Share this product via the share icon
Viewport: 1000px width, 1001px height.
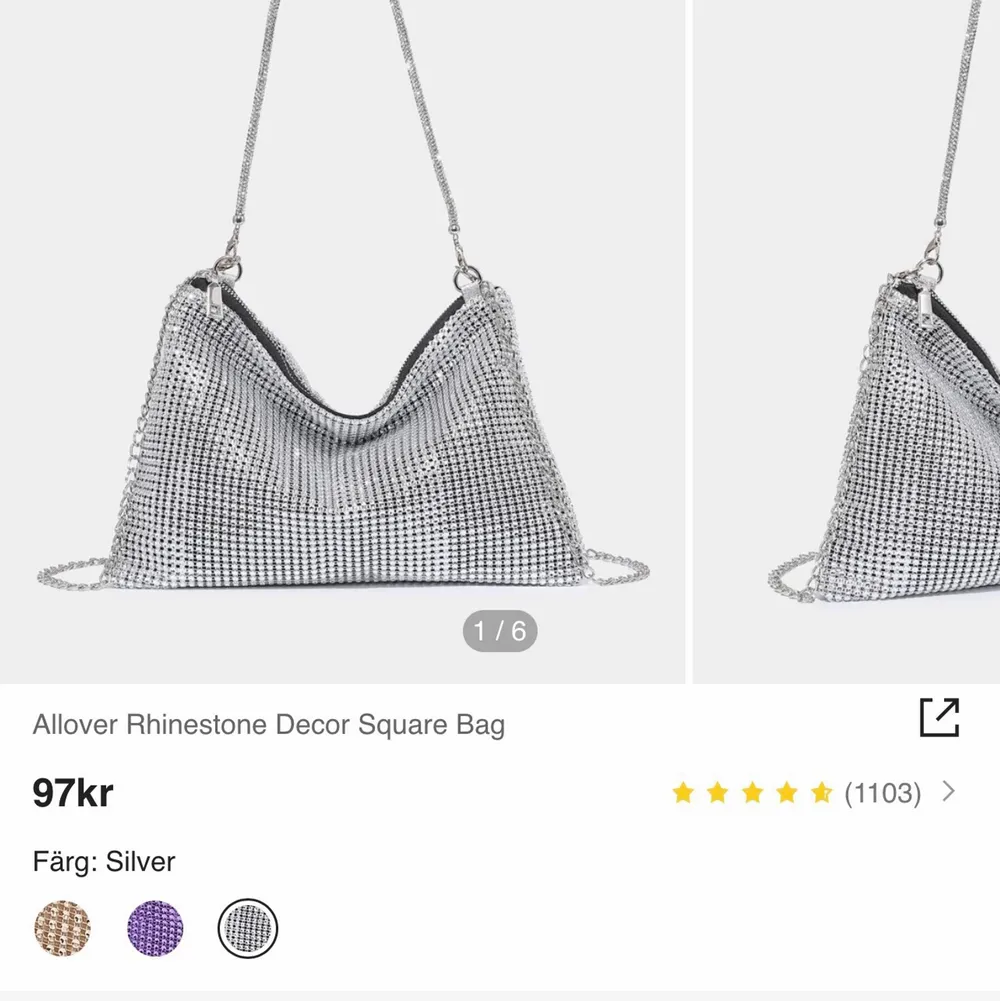(x=939, y=717)
